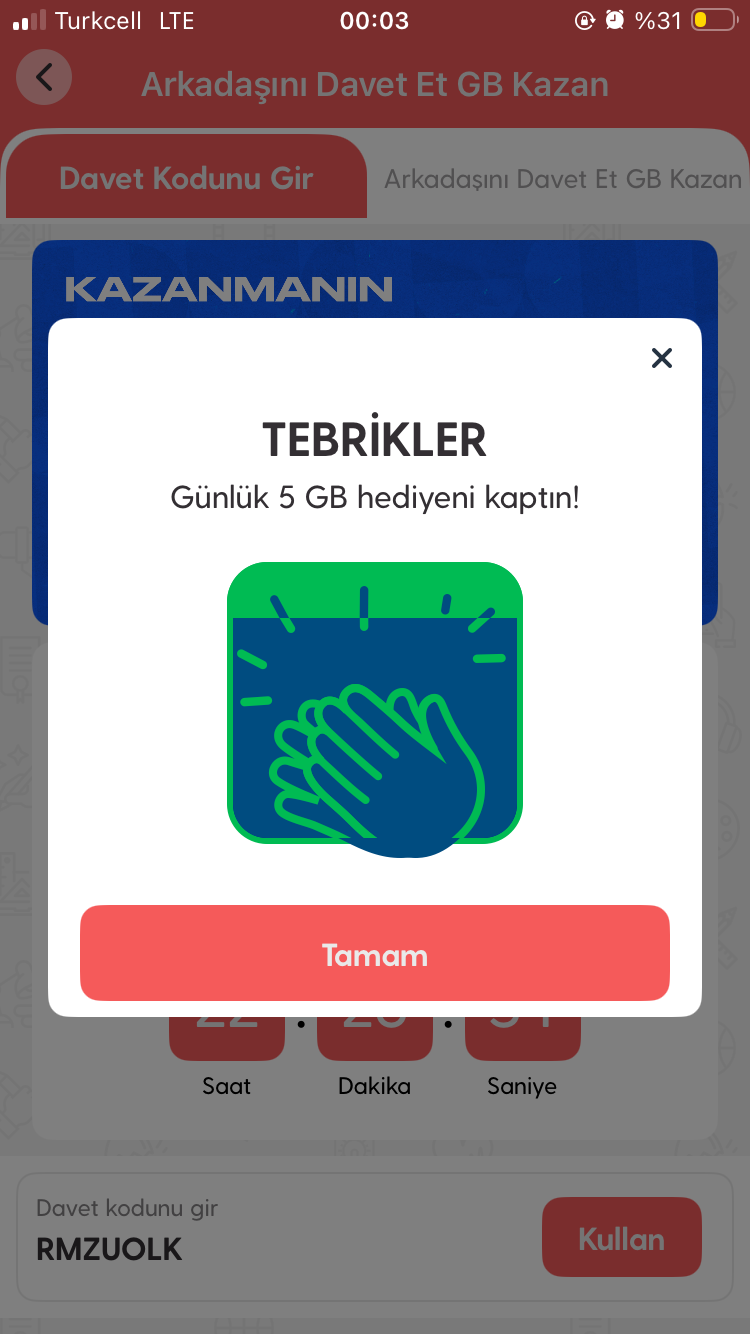Switch to the Davet Kodunu Gir tab
The height and width of the screenshot is (1334, 750).
click(186, 178)
